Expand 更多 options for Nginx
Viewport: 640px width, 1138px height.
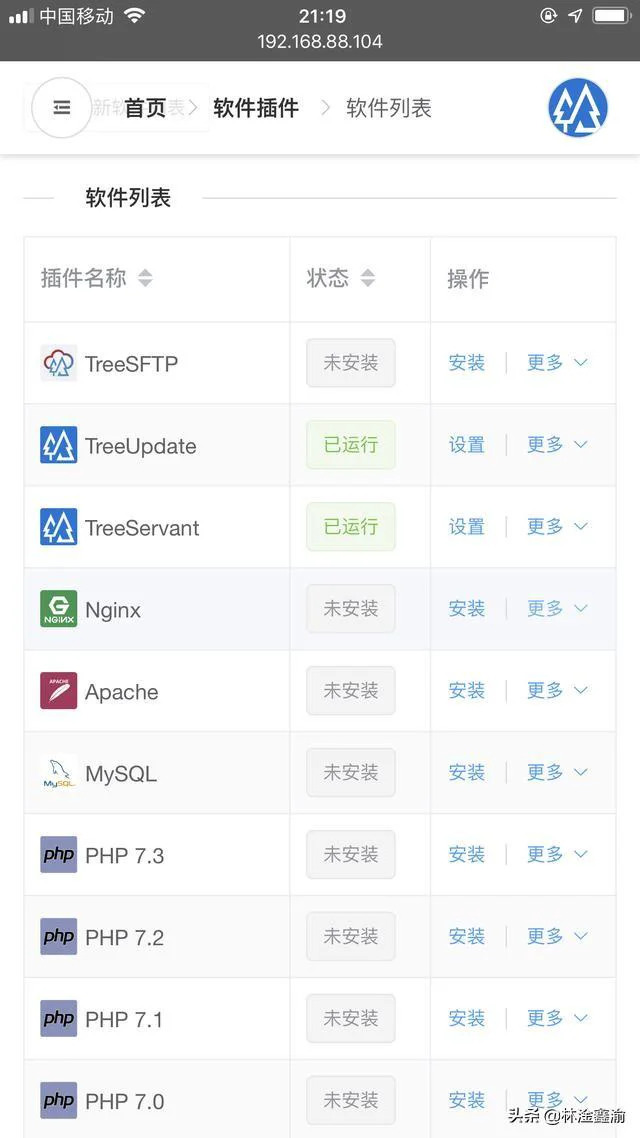(557, 609)
